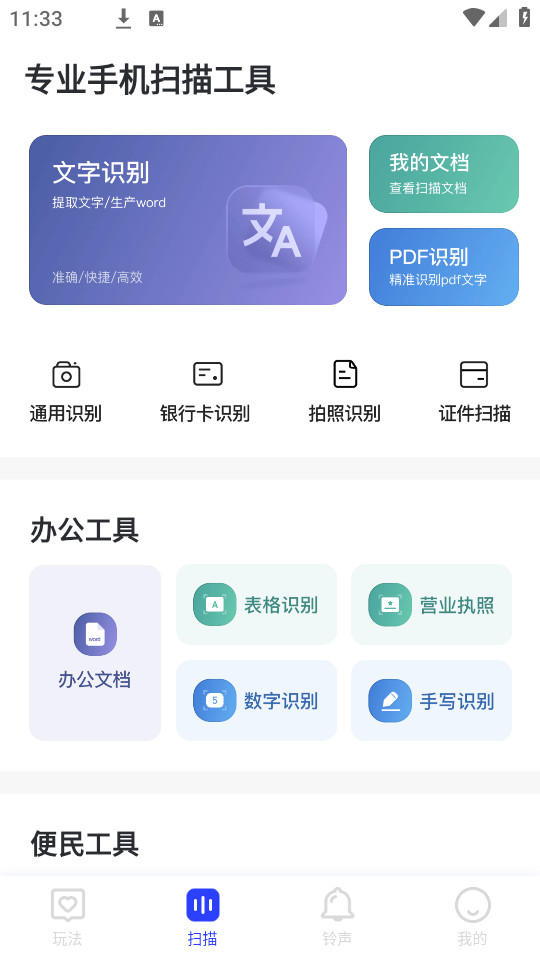
Task: Tap the 扫描 tab in the bottom bar
Action: 203,917
